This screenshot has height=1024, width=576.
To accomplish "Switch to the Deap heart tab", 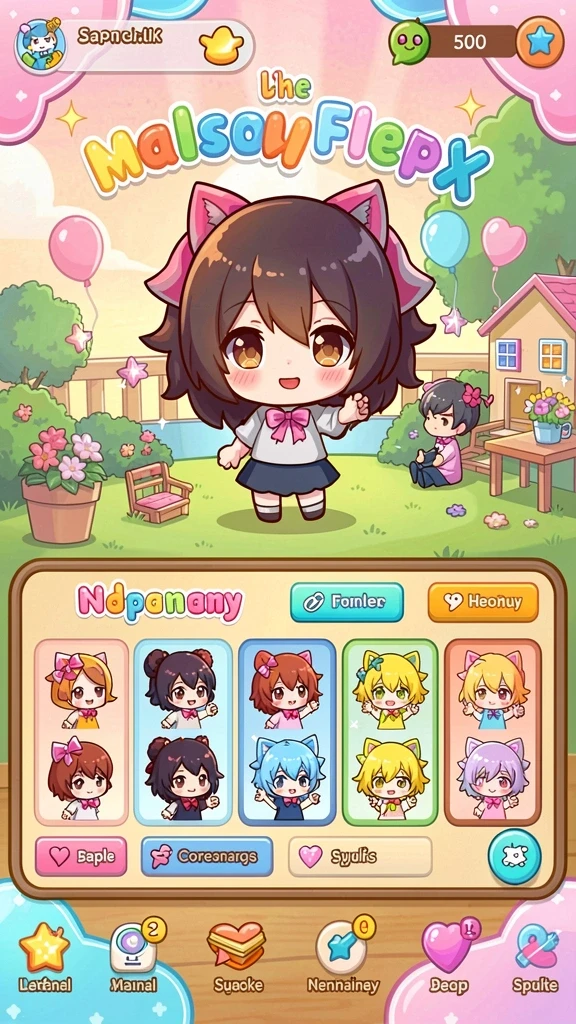I will pyautogui.click(x=449, y=957).
